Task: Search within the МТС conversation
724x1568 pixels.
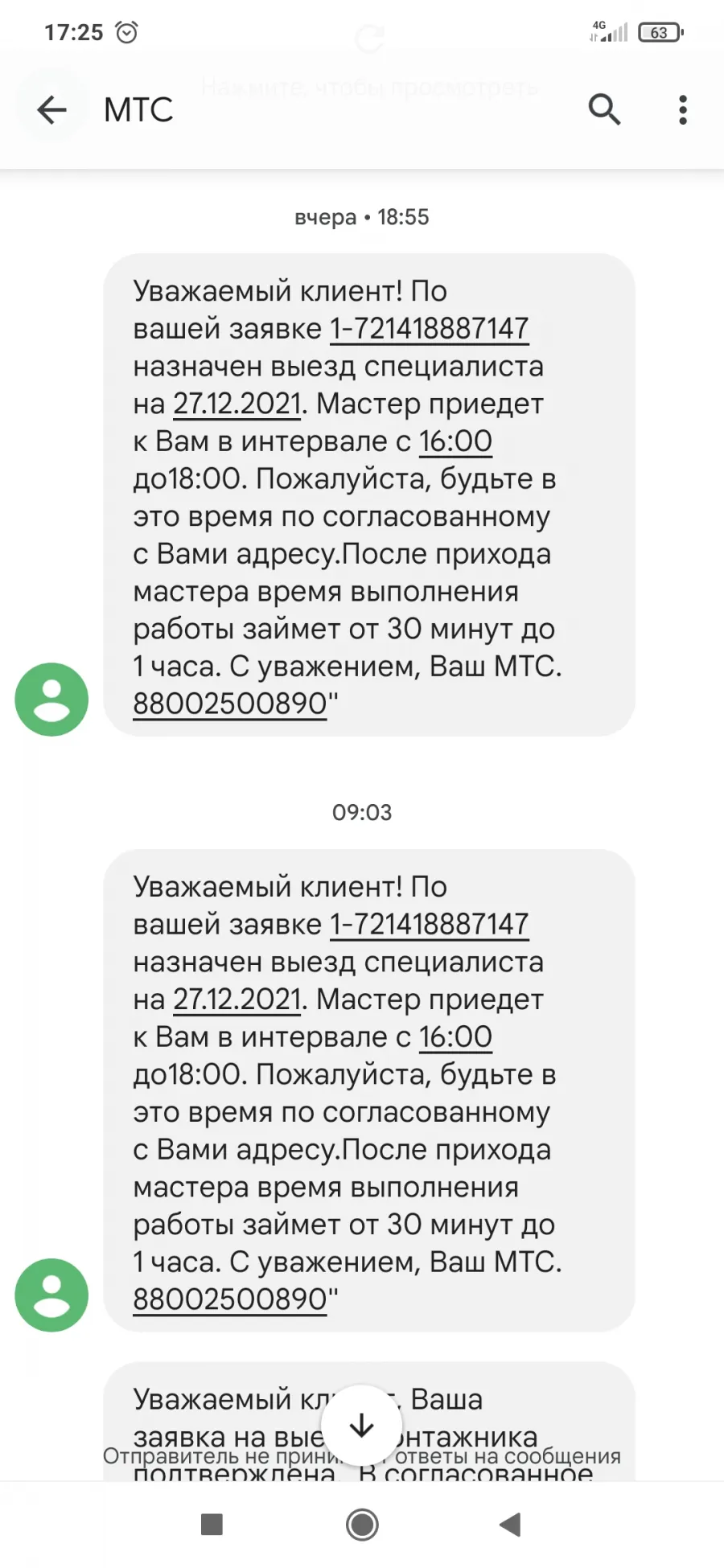Action: (604, 109)
